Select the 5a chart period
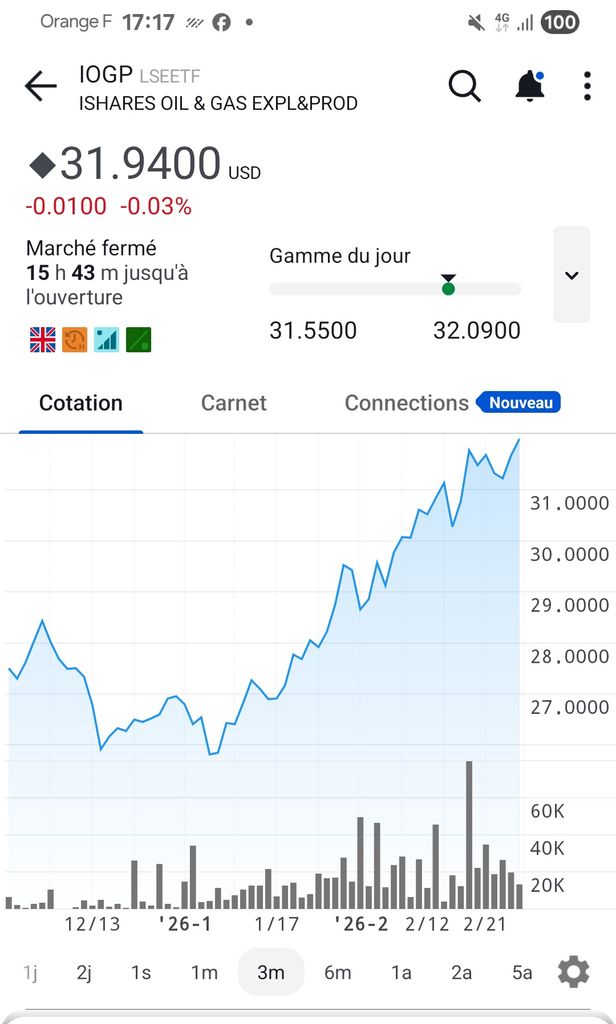Viewport: 616px width, 1024px height. pos(522,972)
